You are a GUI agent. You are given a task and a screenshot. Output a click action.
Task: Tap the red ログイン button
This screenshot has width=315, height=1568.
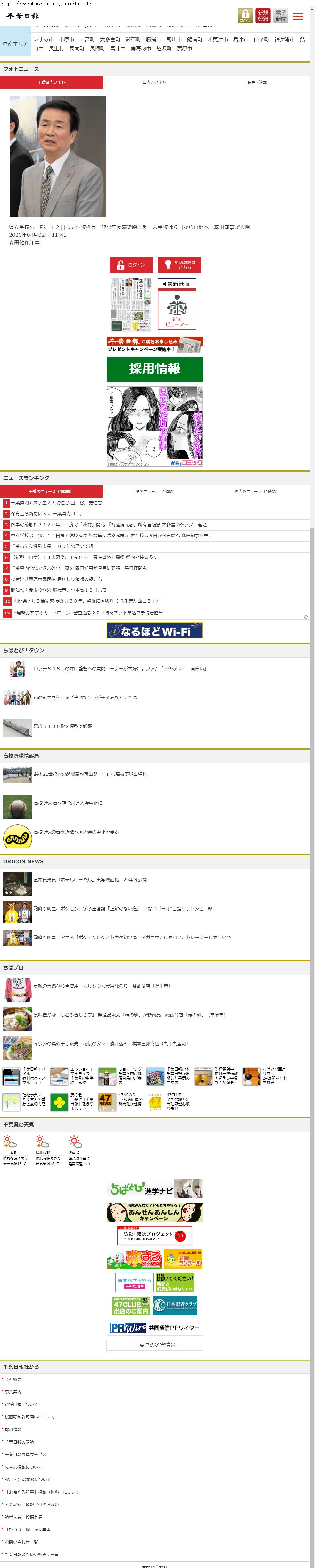(131, 265)
